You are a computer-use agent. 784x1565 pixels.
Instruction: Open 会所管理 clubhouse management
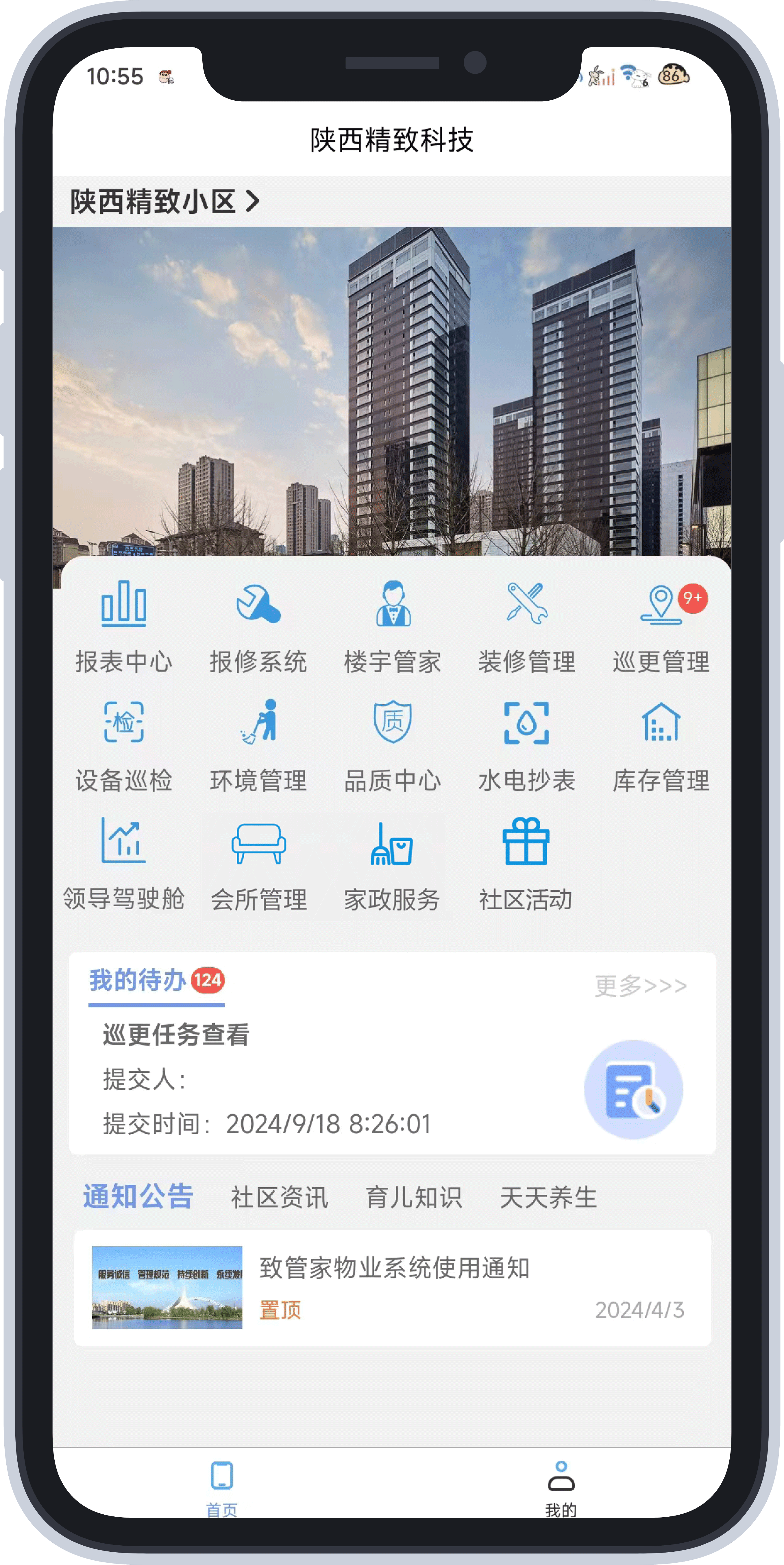[258, 864]
